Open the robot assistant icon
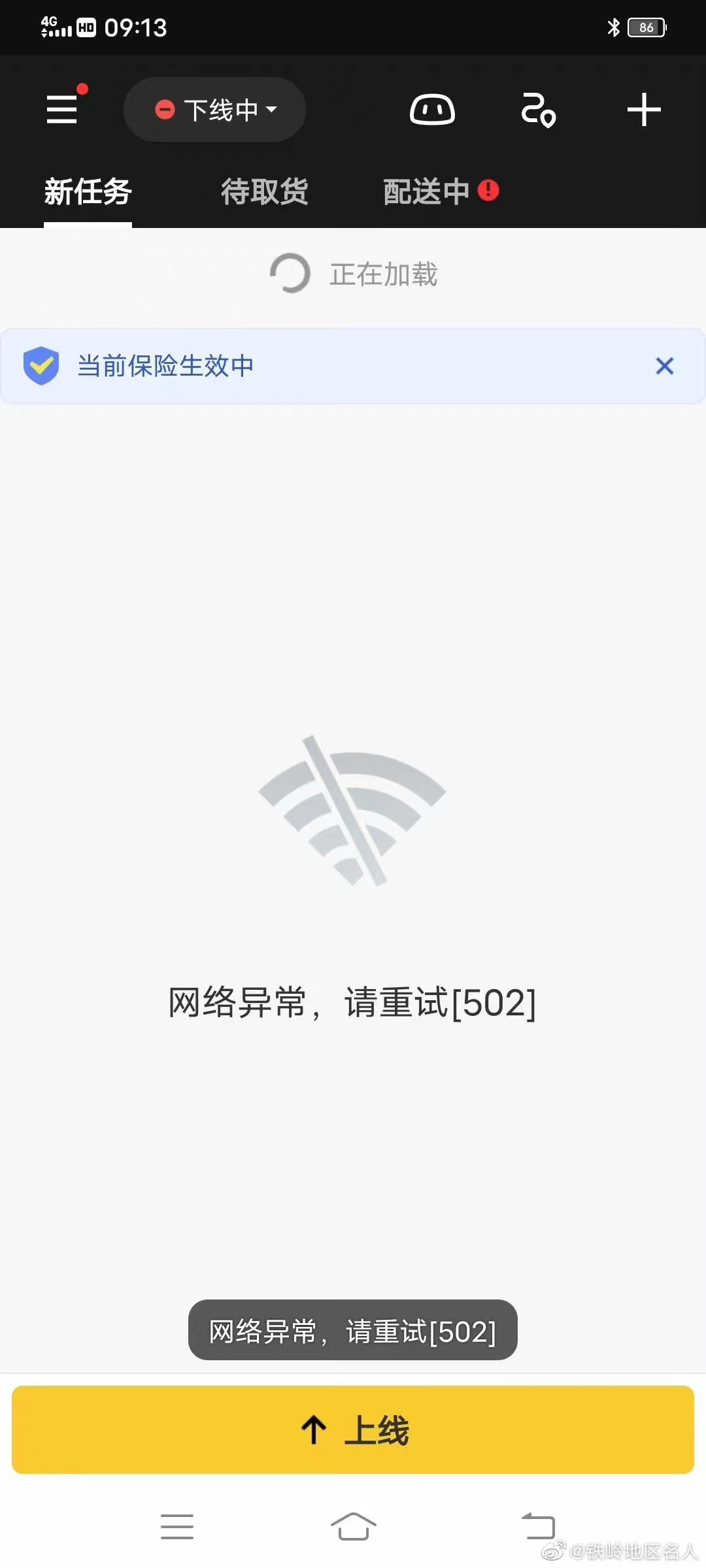 click(x=432, y=109)
